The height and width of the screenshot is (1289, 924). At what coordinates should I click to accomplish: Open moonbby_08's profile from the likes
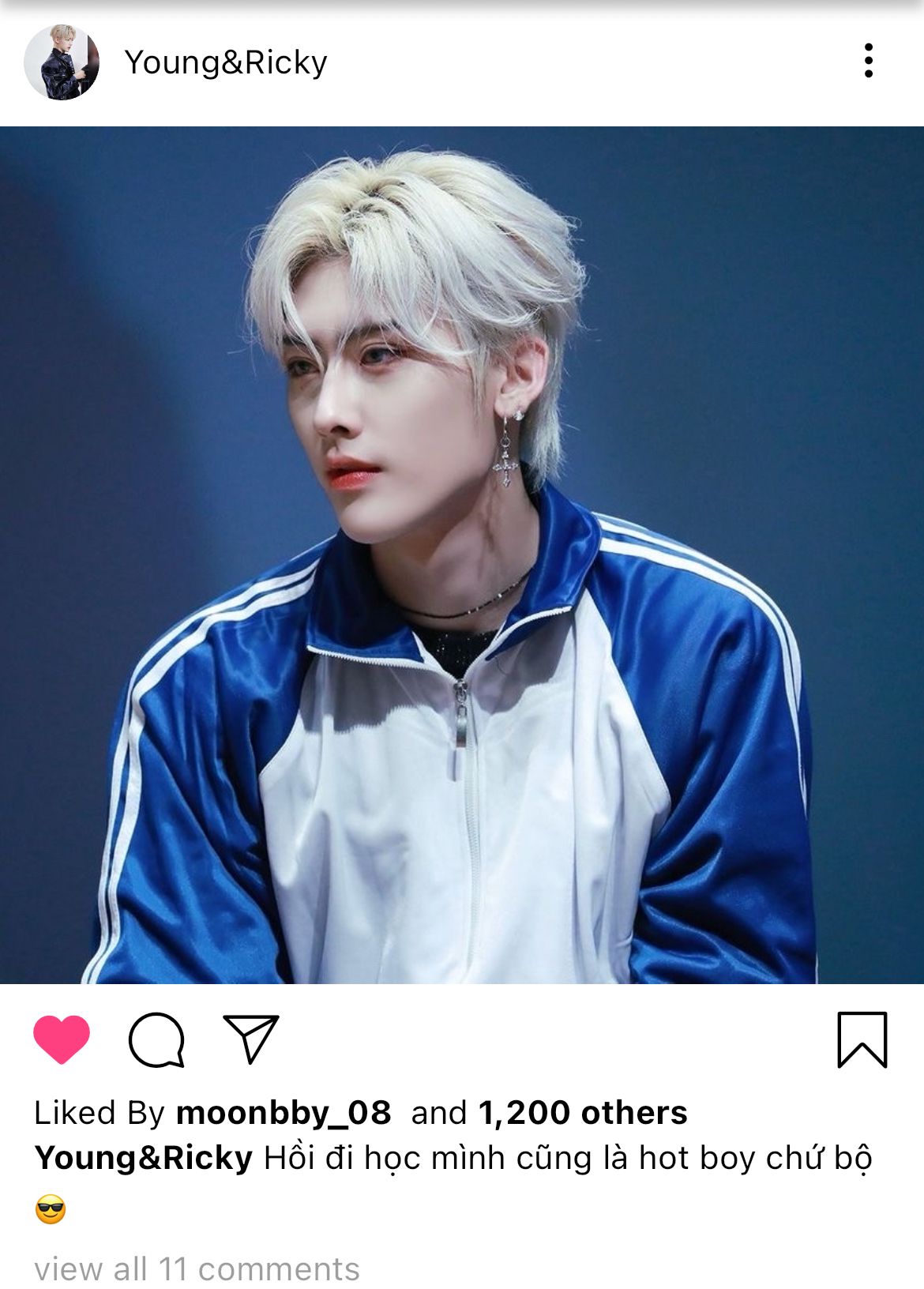click(x=284, y=1113)
